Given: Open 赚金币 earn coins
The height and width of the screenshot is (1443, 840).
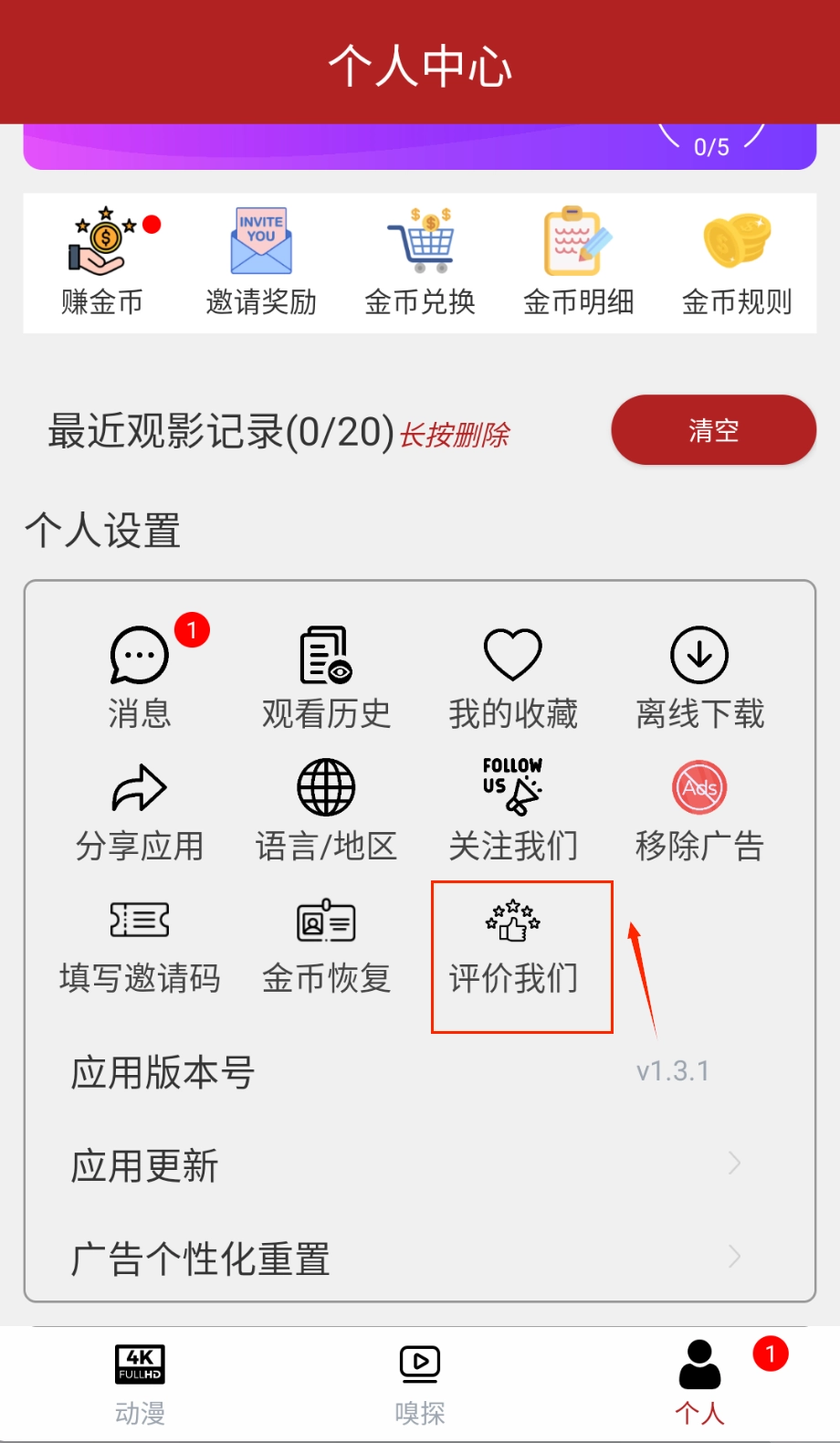Looking at the screenshot, I should (102, 262).
